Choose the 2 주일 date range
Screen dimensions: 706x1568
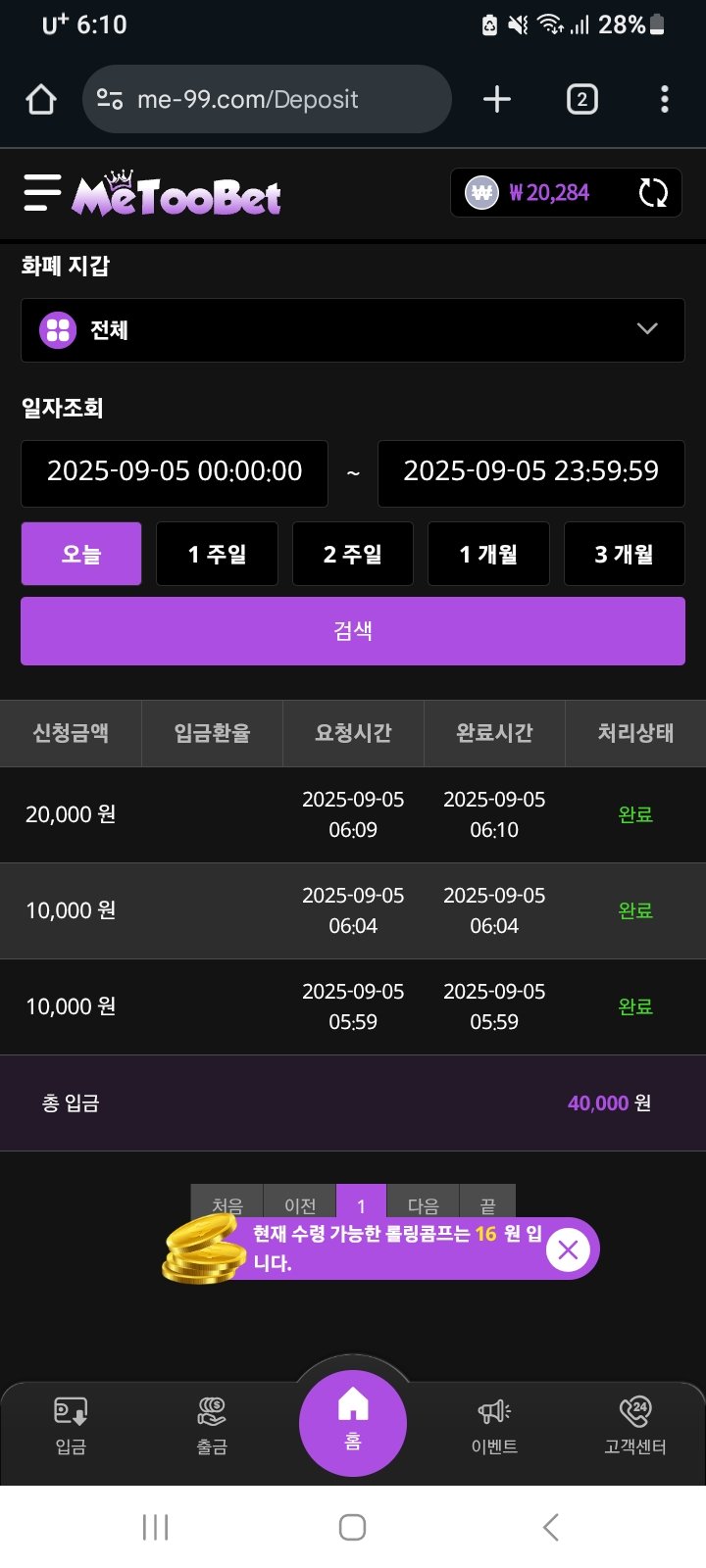pos(353,554)
